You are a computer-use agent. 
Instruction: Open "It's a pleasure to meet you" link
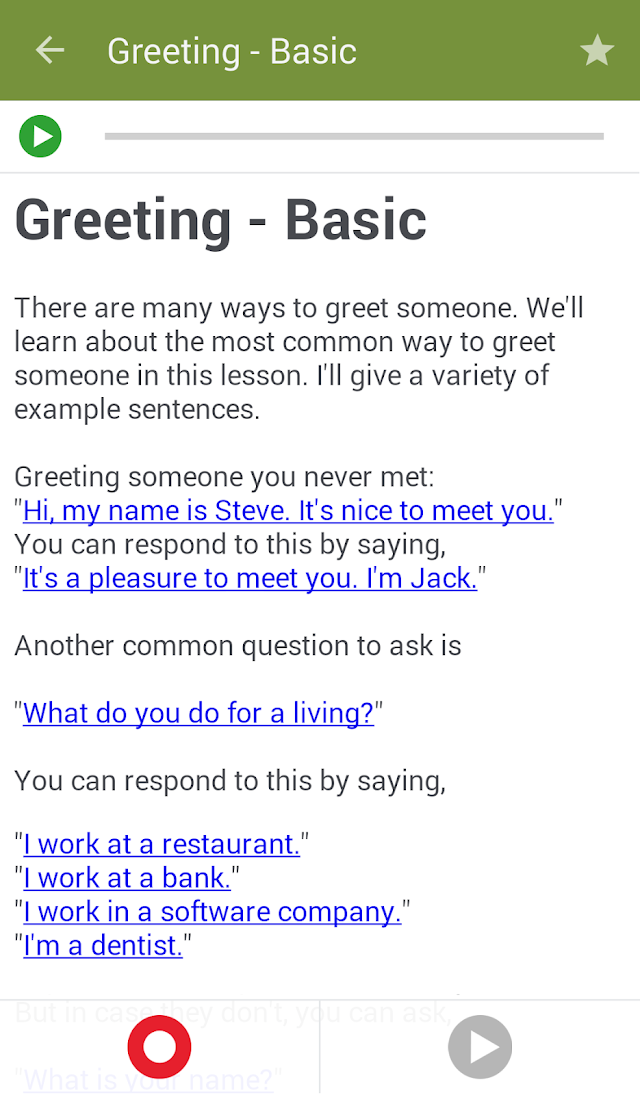coord(250,578)
